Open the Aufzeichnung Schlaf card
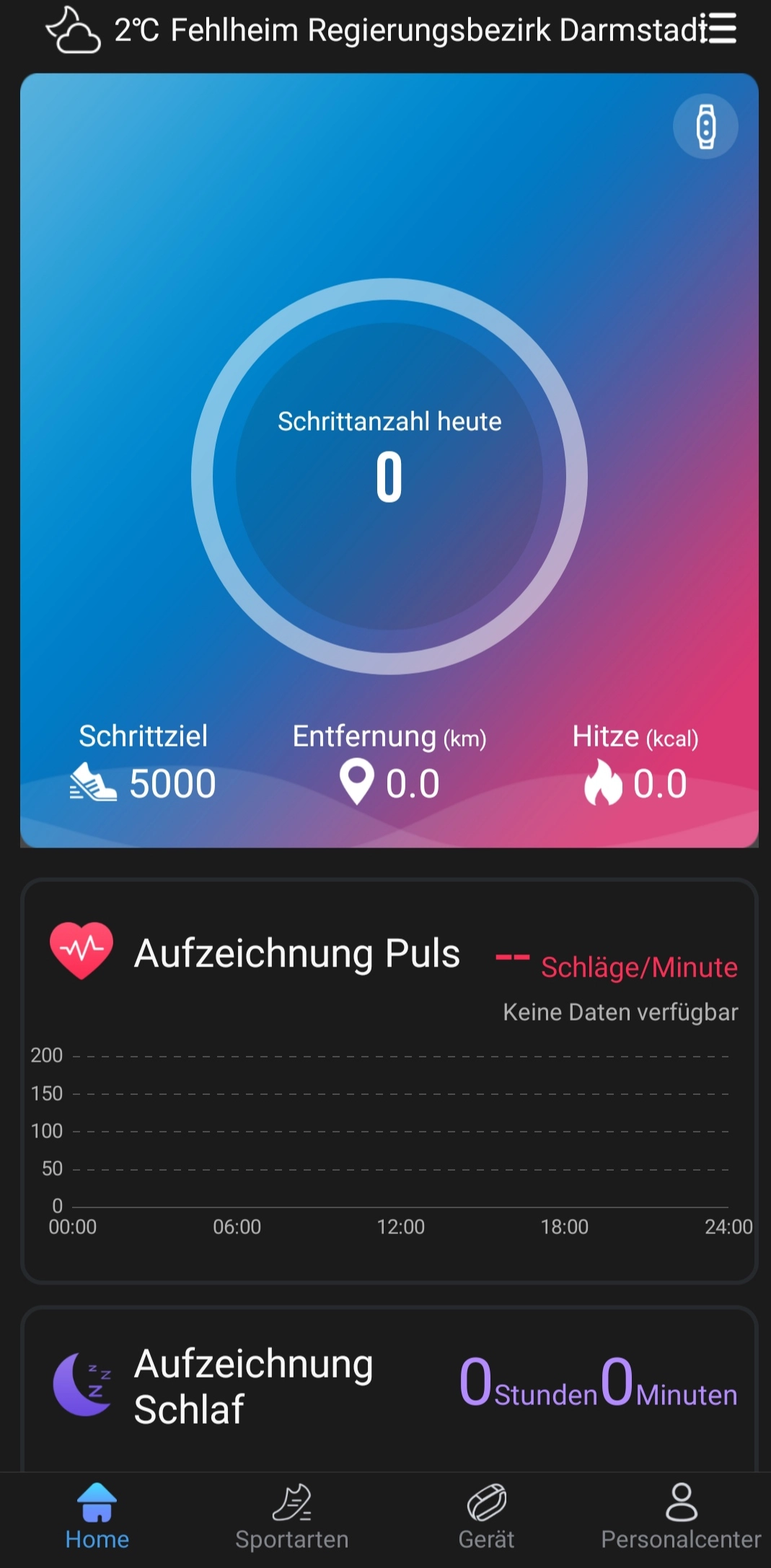This screenshot has width=771, height=1568. coord(389,1386)
